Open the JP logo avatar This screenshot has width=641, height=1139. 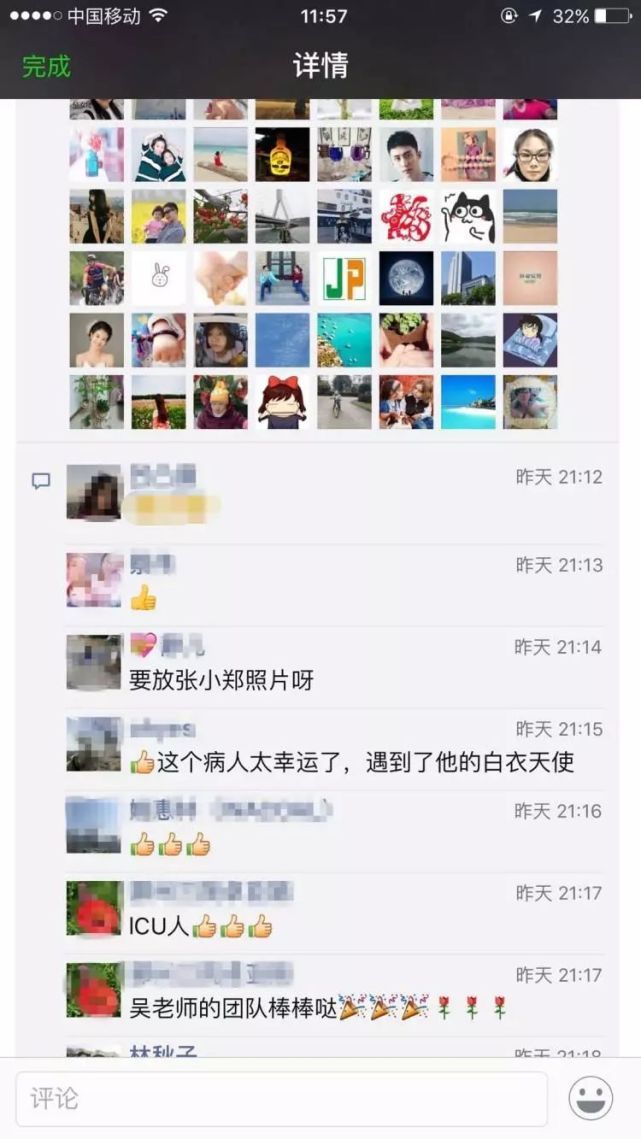(344, 278)
